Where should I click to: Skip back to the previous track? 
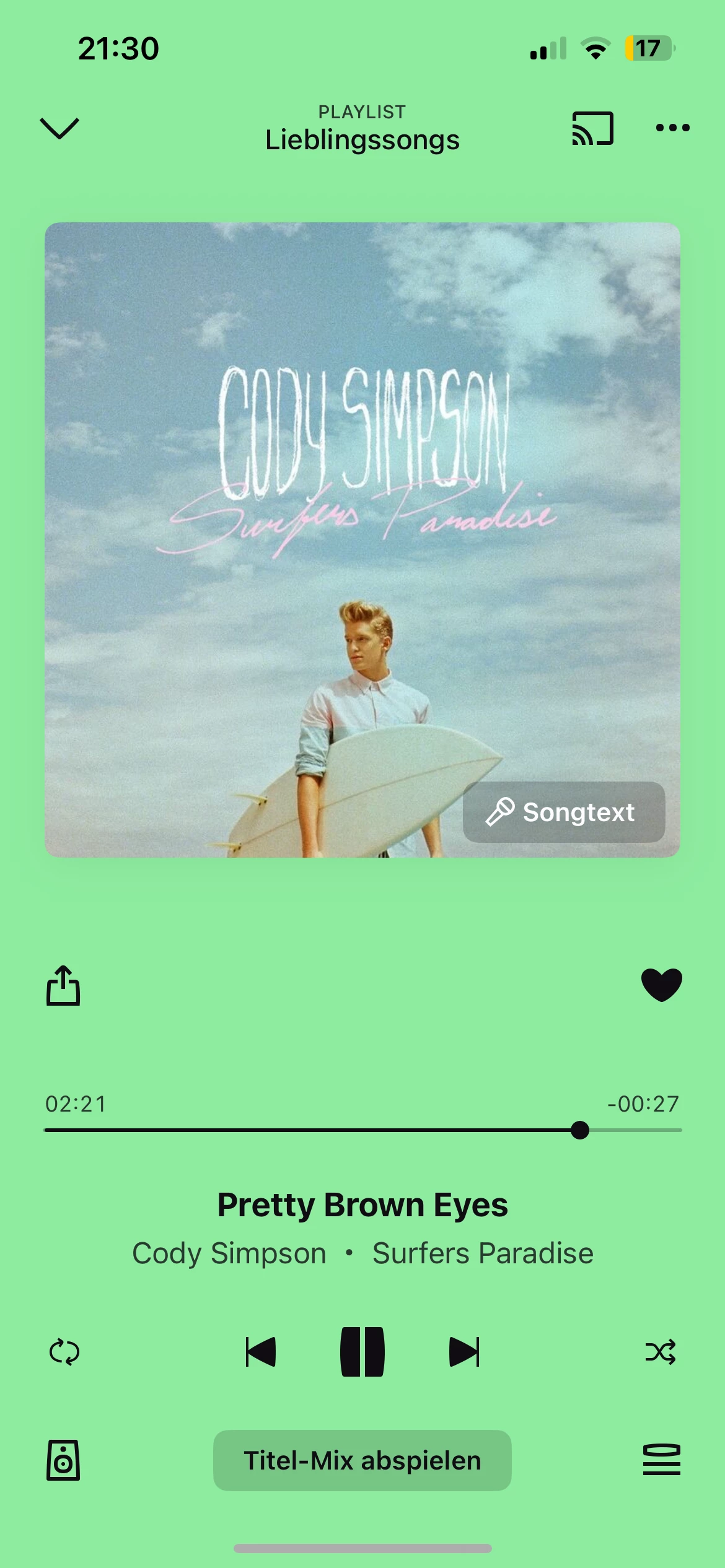(x=261, y=1352)
